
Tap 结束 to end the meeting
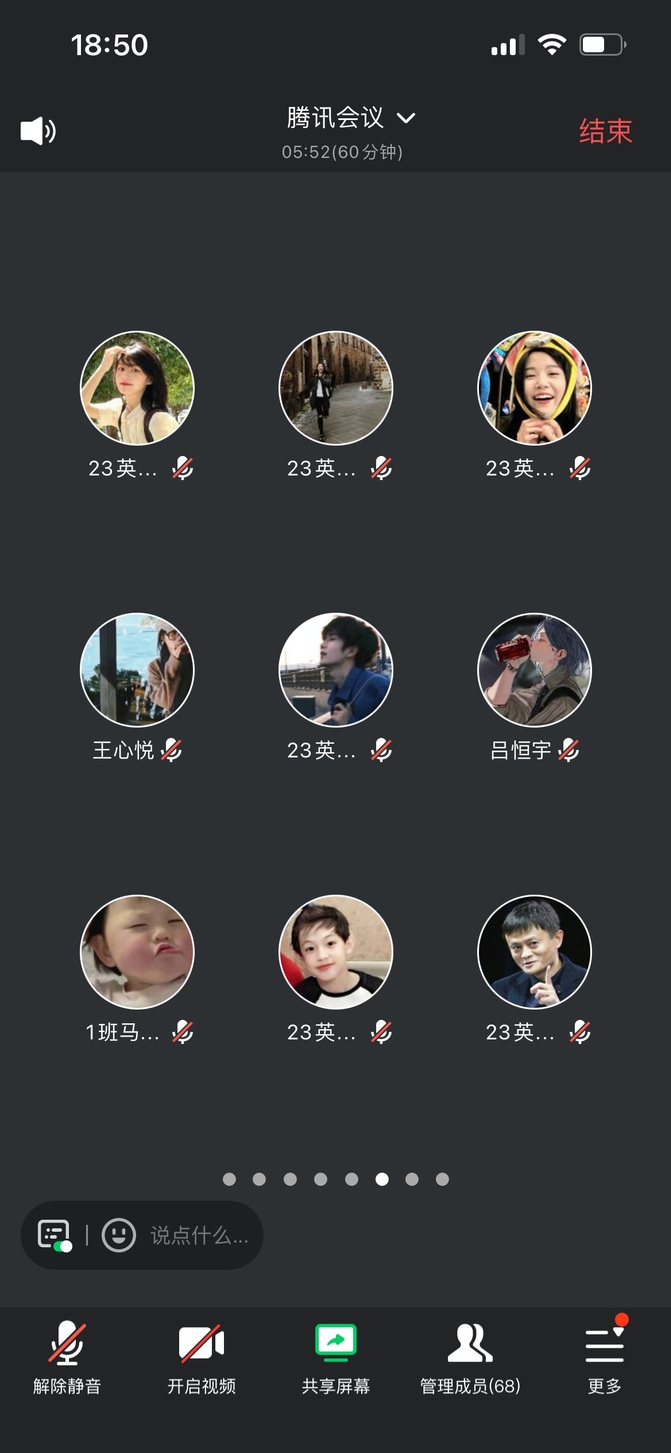point(605,132)
